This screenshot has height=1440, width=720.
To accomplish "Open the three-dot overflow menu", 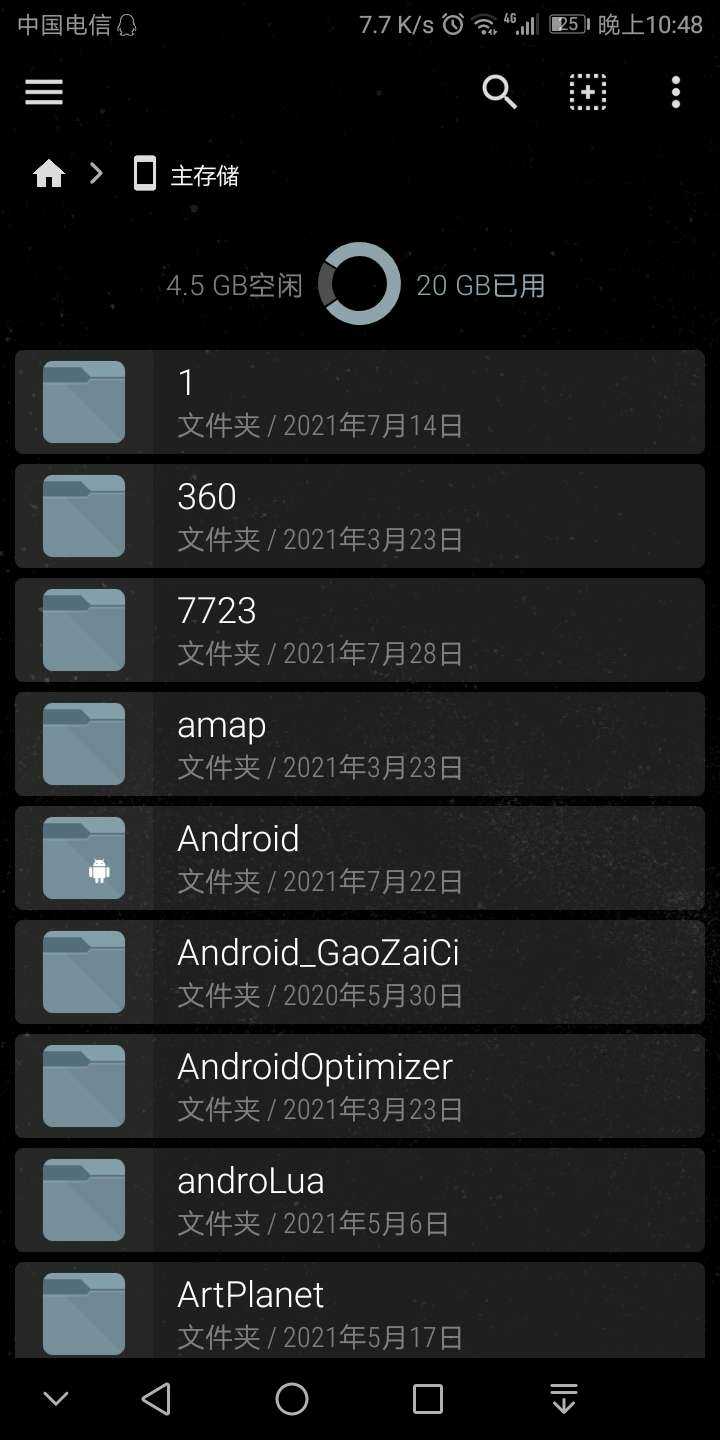I will [676, 92].
